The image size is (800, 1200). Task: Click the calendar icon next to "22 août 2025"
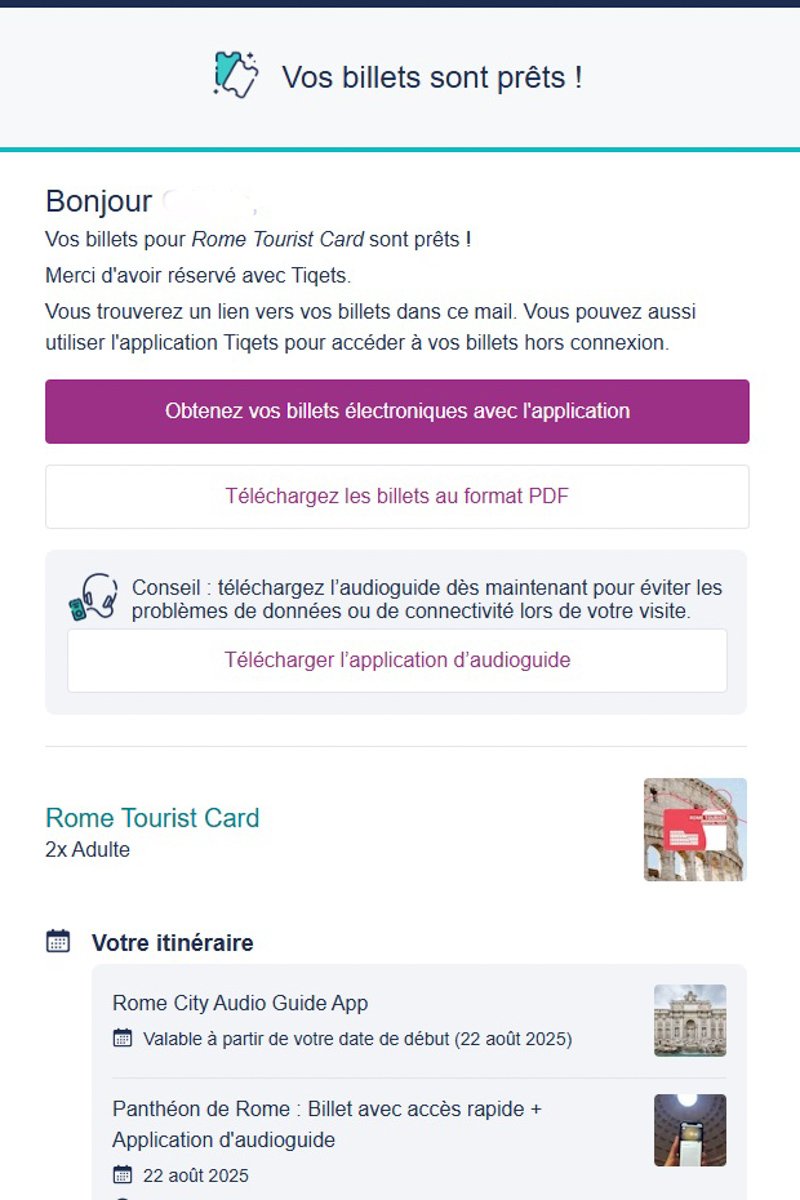pyautogui.click(x=122, y=1175)
